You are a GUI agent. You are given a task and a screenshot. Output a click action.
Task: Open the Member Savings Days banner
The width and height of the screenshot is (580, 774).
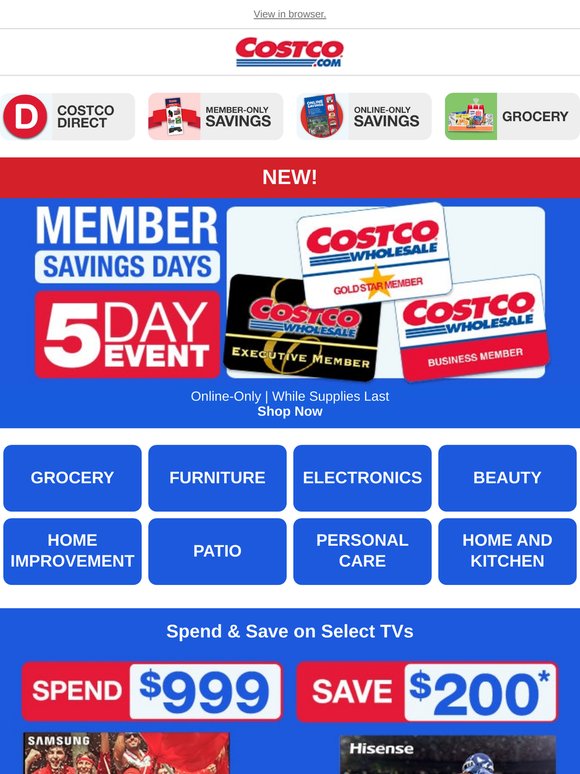(x=290, y=293)
